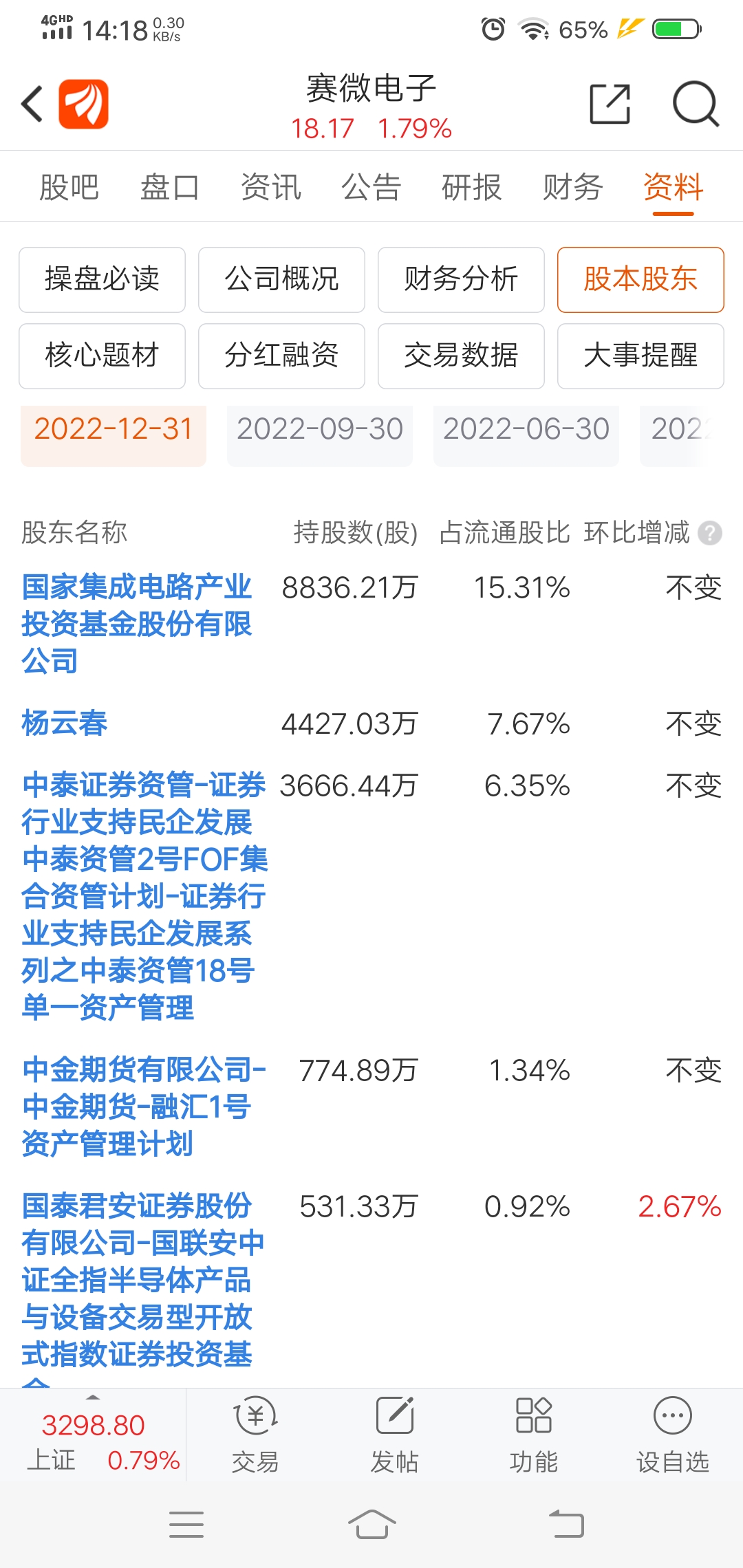
Task: Select the 股本股东 section button
Action: click(640, 279)
